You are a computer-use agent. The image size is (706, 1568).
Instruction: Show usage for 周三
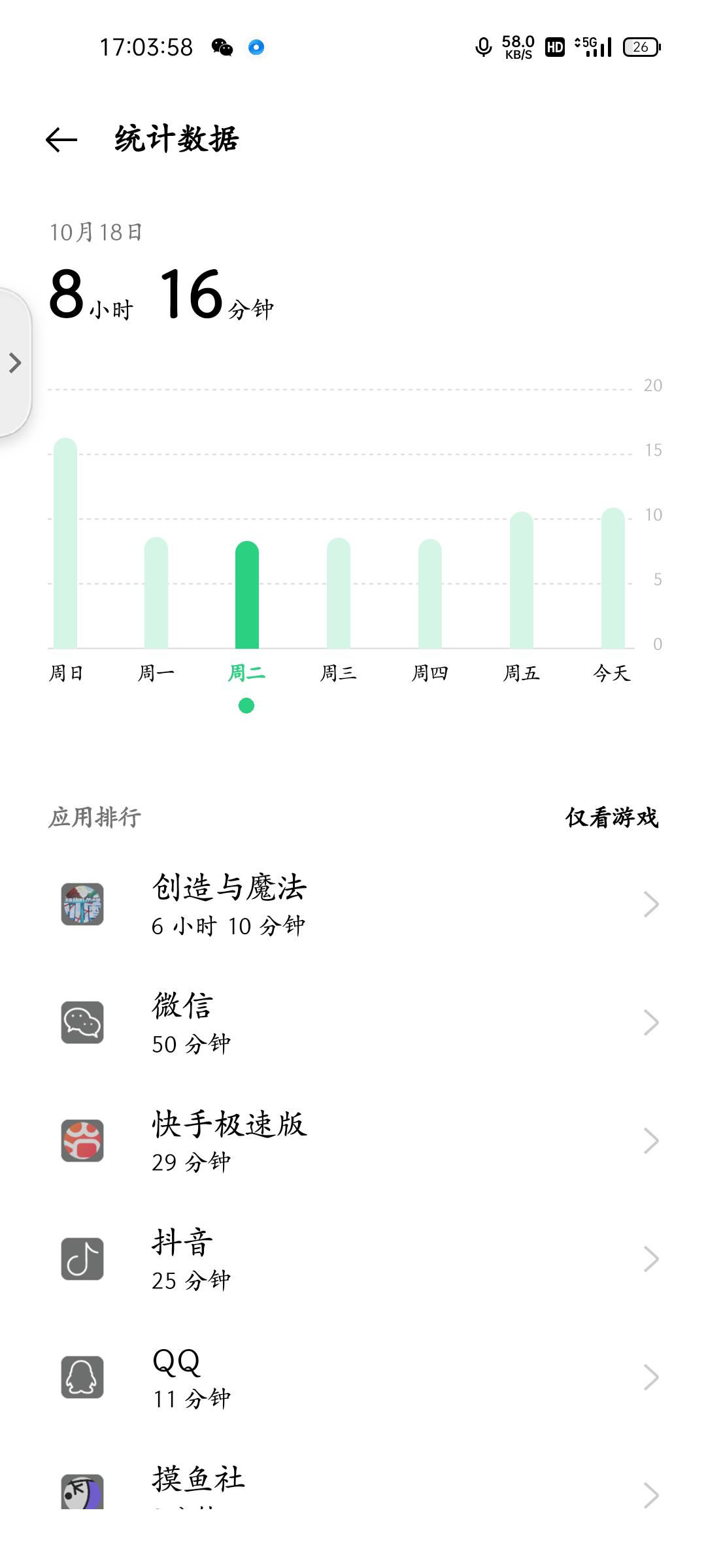(x=339, y=593)
